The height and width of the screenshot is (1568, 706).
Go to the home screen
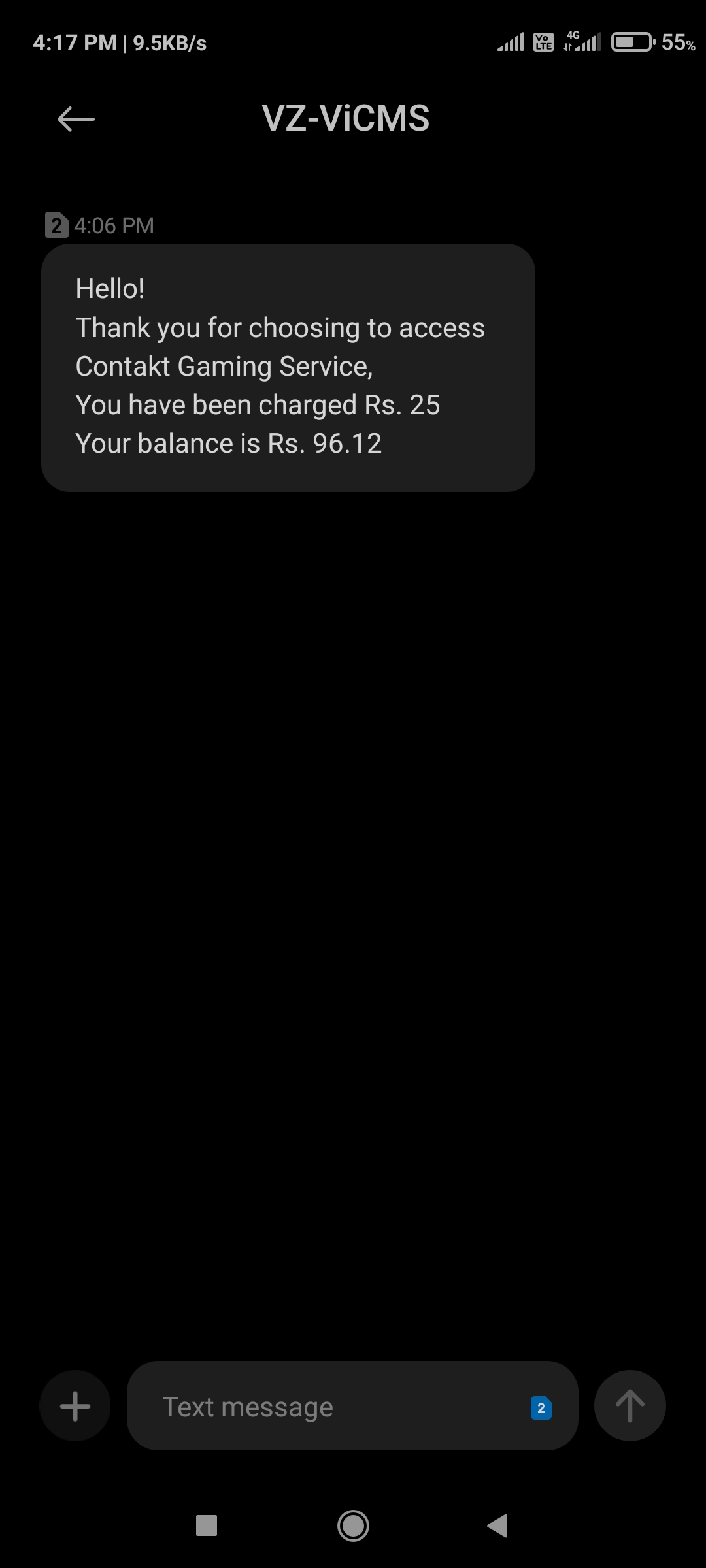(353, 1526)
